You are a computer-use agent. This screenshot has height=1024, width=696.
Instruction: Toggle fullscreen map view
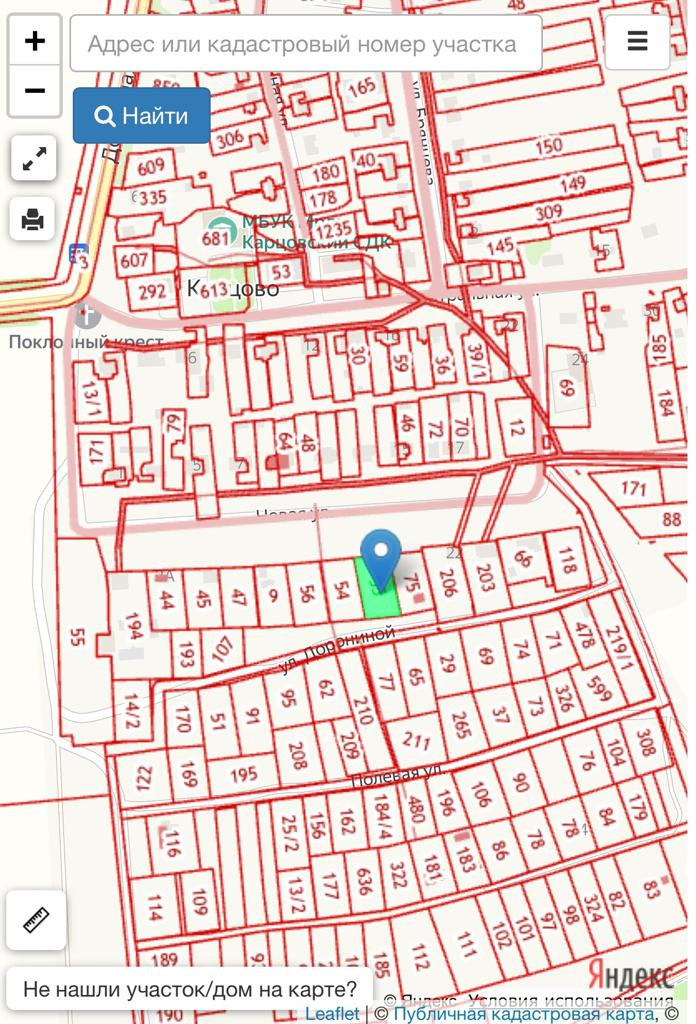tap(33, 159)
